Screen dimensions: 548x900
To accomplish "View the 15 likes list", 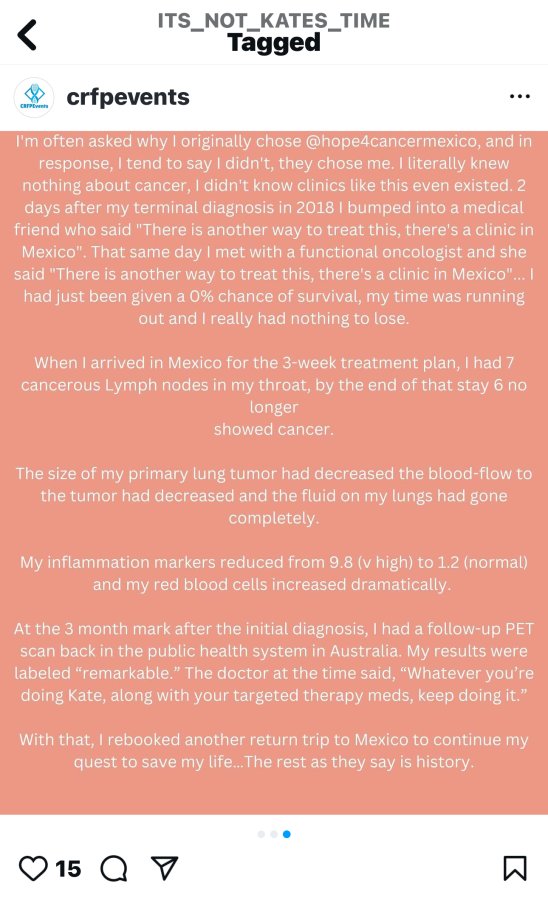I will point(68,868).
